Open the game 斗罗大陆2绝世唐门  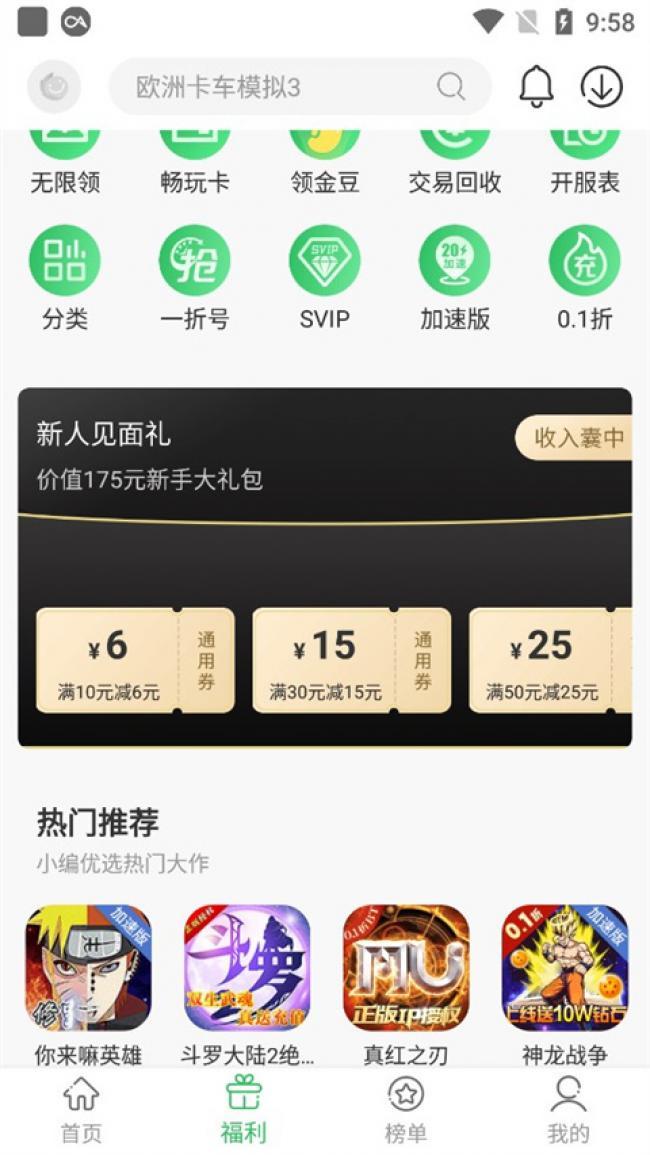(x=247, y=968)
